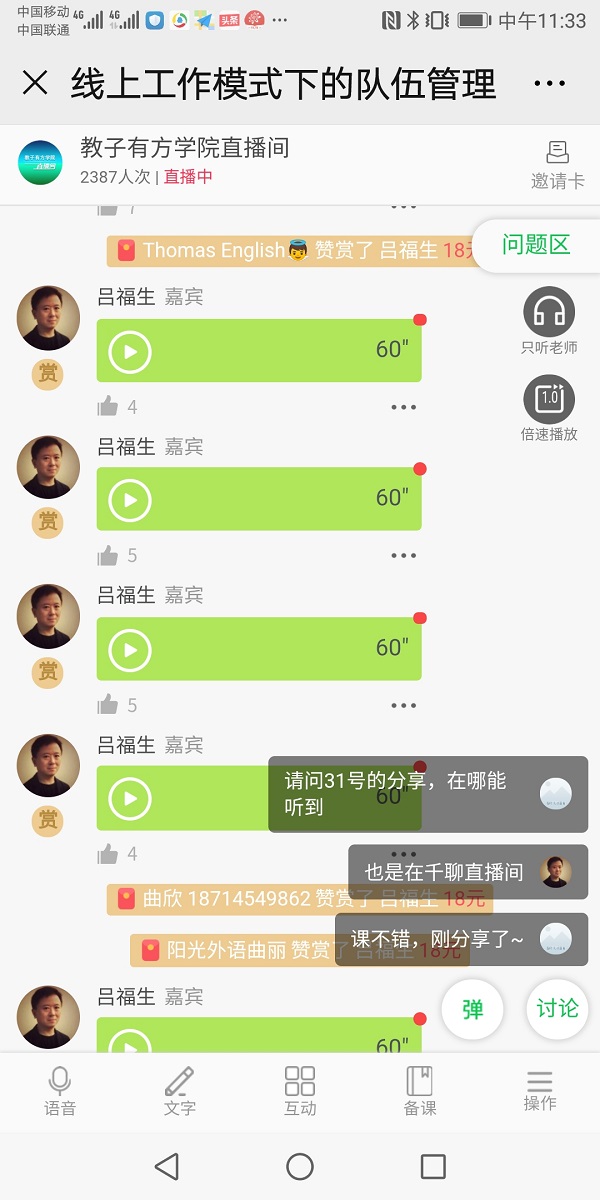Close the live lecture page
600x1200 pixels.
click(35, 83)
